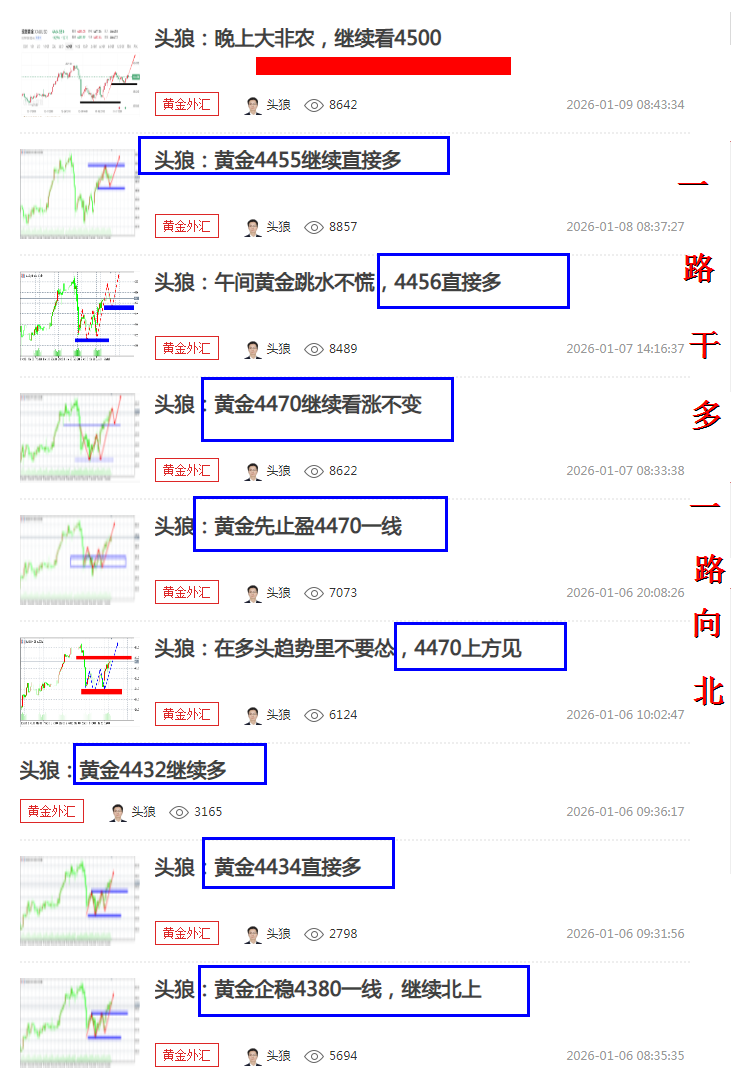The width and height of the screenshot is (731, 1080).
Task: Click the thumbnail of the 黄金4470继续看涨不变 post
Action: click(79, 437)
